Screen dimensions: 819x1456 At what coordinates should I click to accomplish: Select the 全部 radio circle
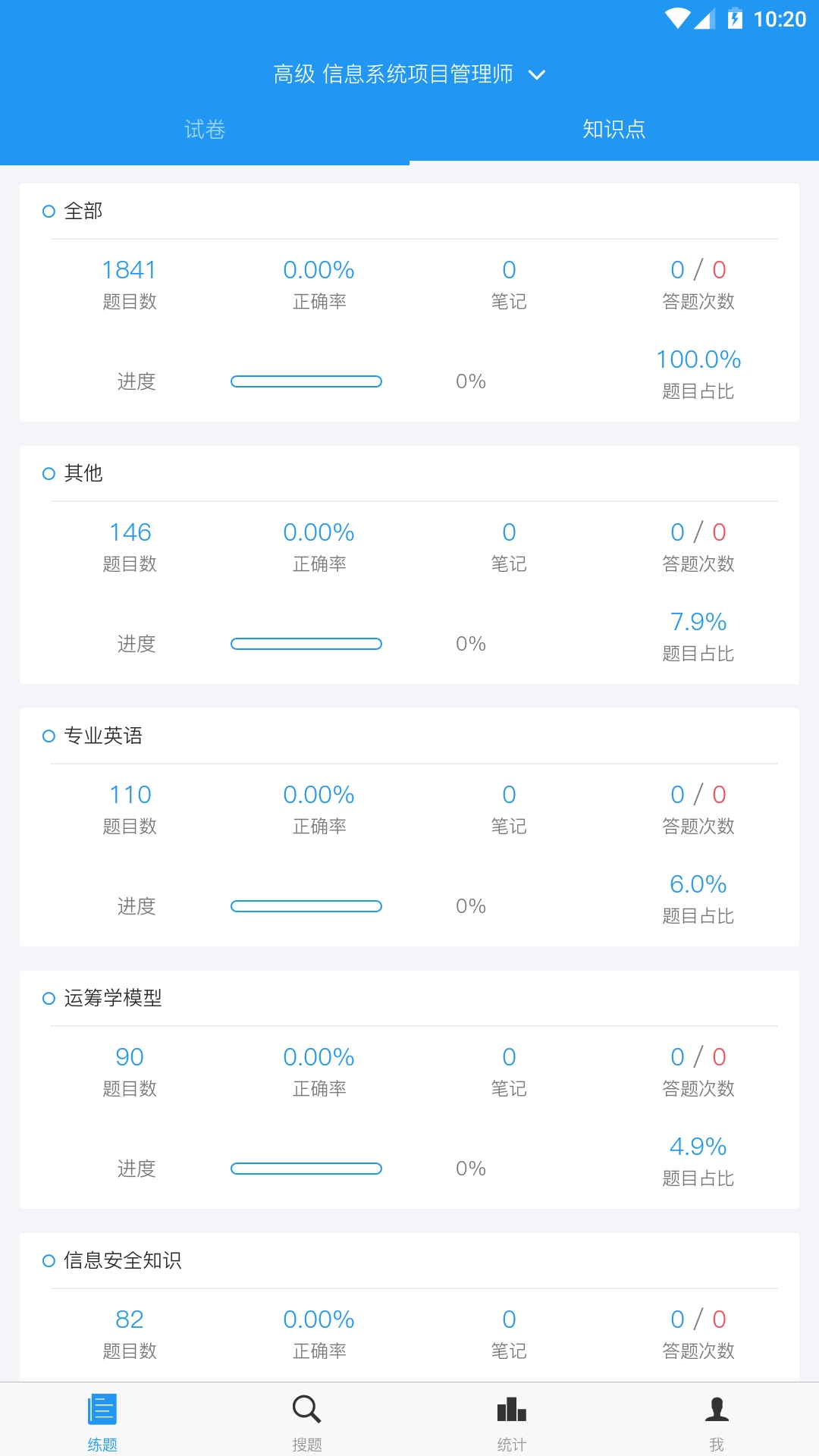coord(49,211)
